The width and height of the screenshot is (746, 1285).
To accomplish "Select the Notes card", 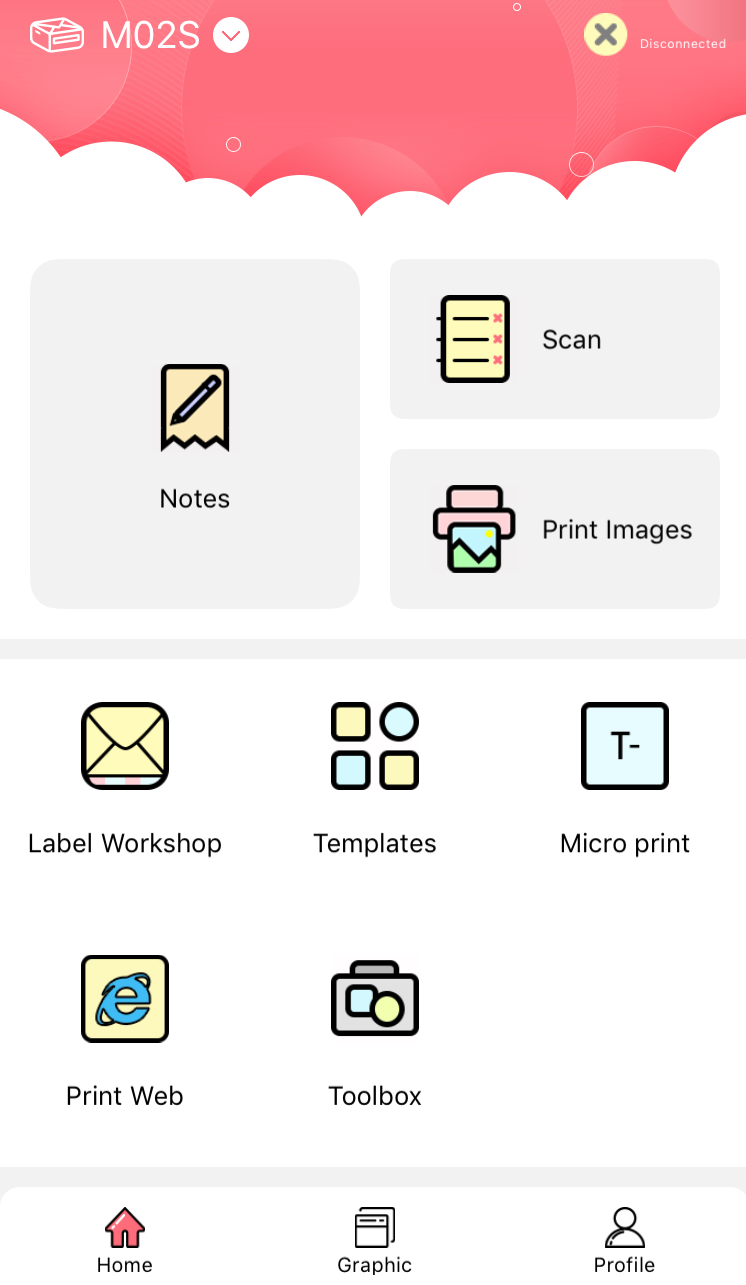I will [195, 433].
